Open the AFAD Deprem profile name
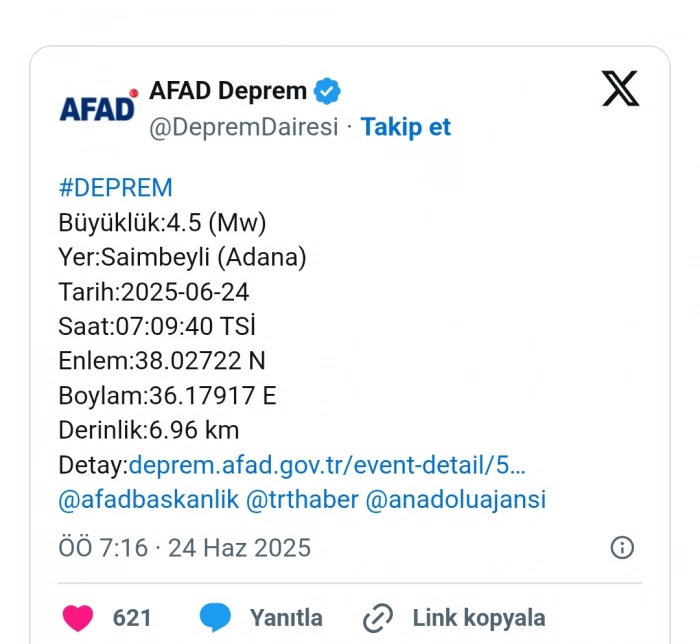The height and width of the screenshot is (644, 700). coord(228,91)
